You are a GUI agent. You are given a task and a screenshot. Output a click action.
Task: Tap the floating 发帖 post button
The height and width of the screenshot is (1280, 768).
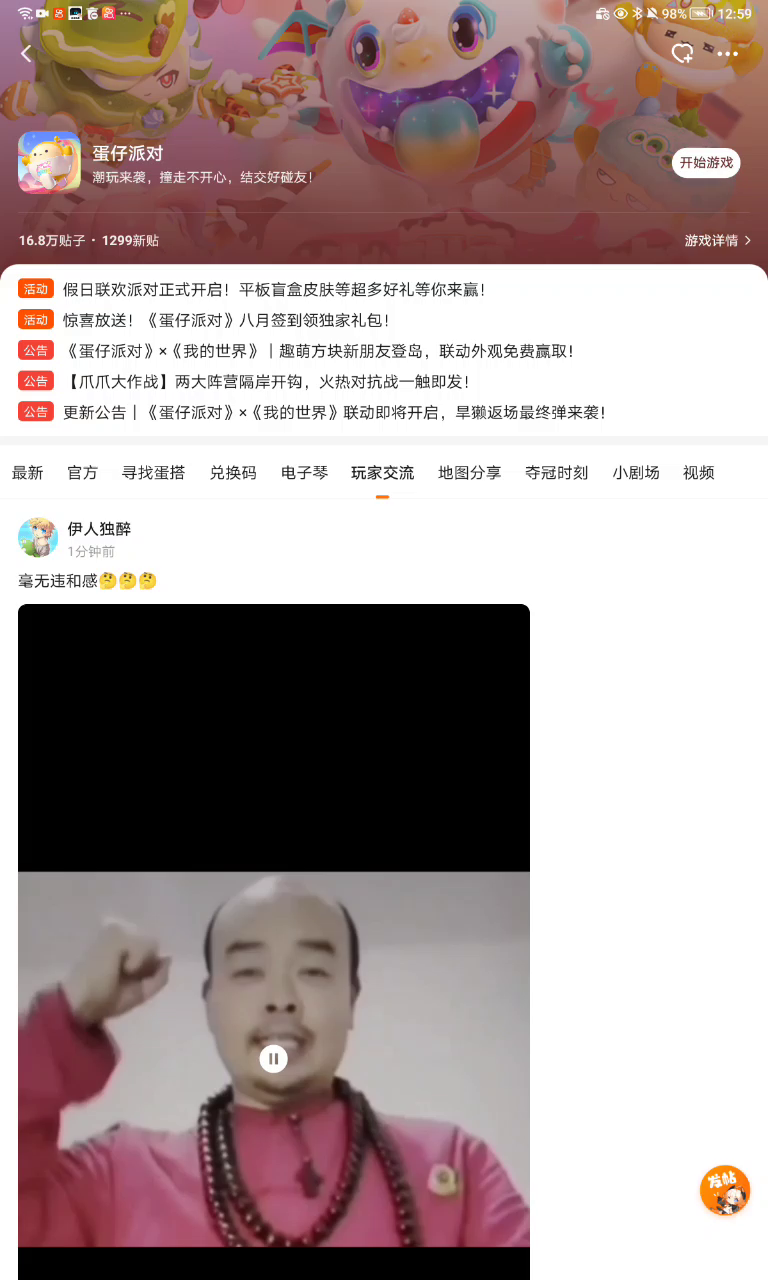725,1190
